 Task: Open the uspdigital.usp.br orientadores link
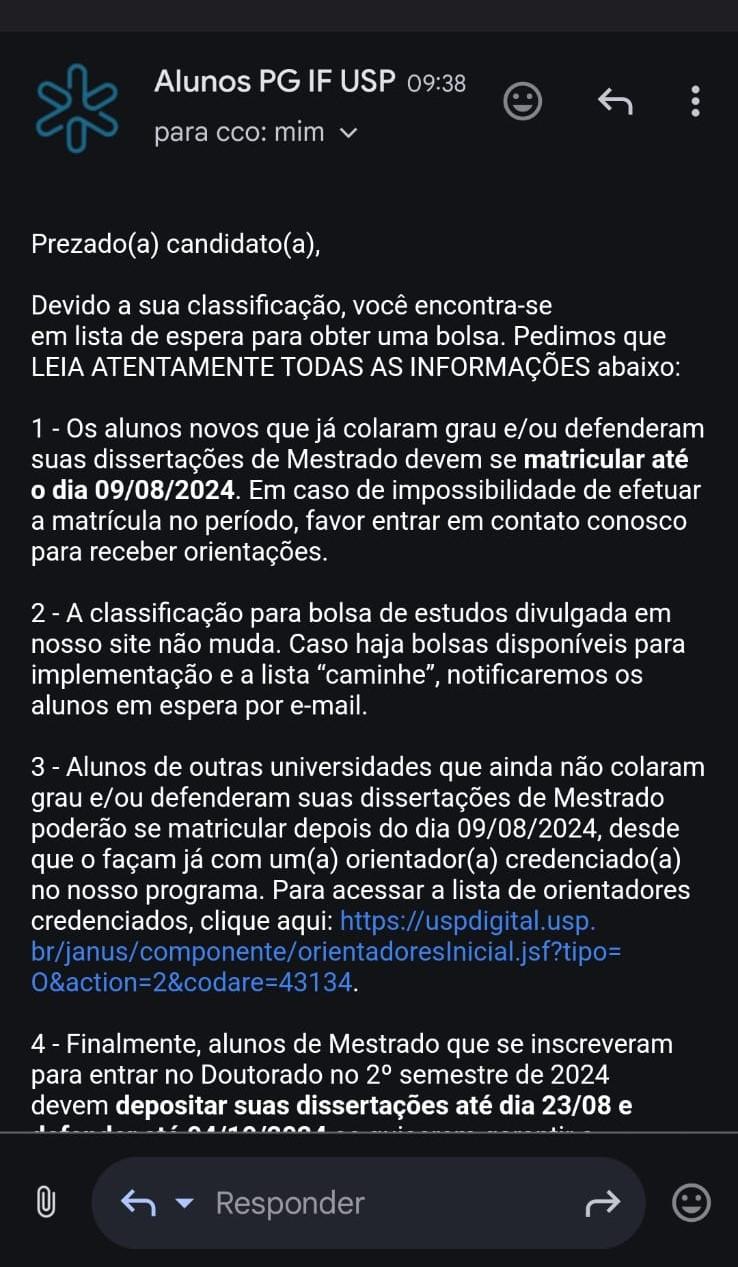(326, 951)
